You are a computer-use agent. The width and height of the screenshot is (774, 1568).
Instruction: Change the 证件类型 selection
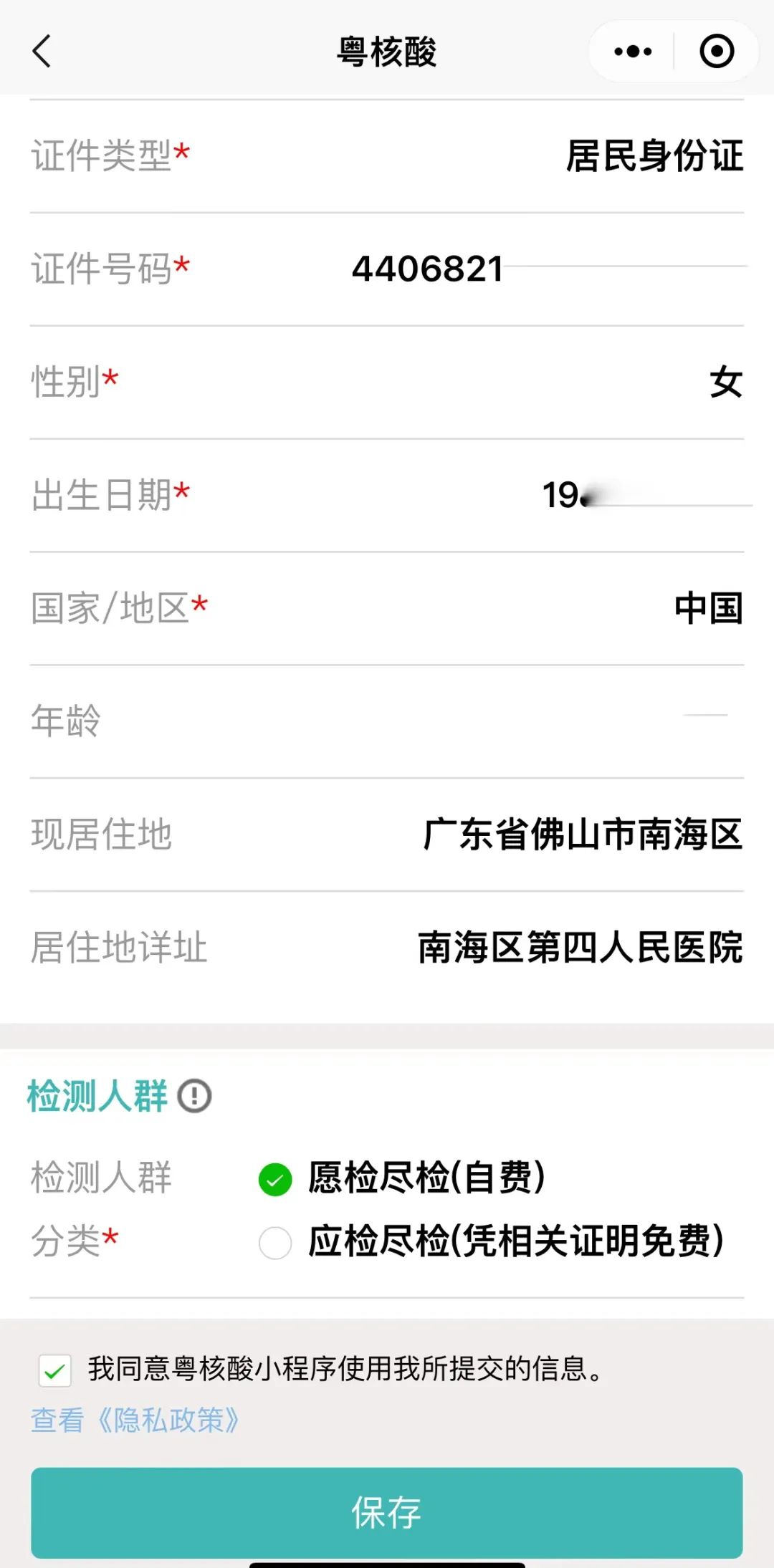click(x=387, y=155)
